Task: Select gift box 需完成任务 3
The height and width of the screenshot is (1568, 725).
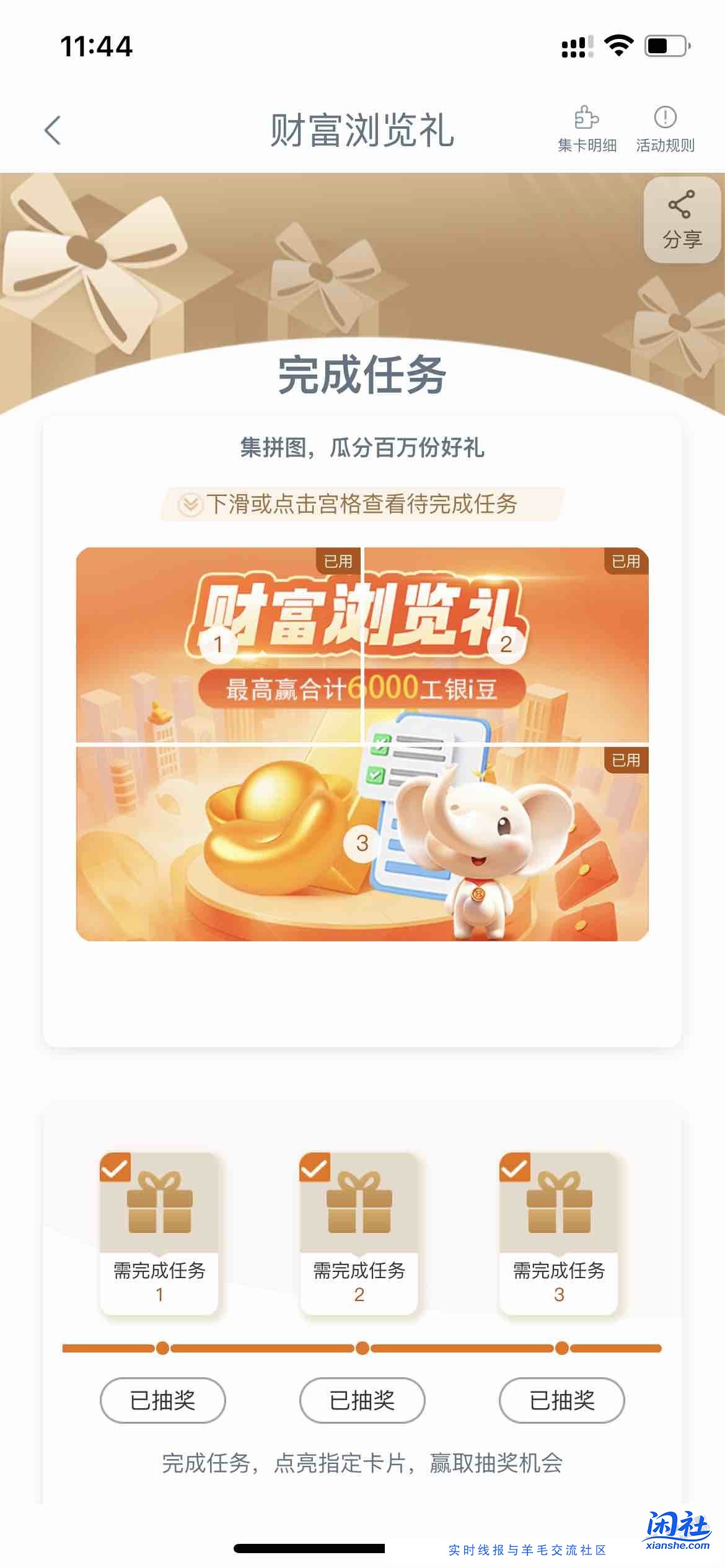Action: point(559,1232)
